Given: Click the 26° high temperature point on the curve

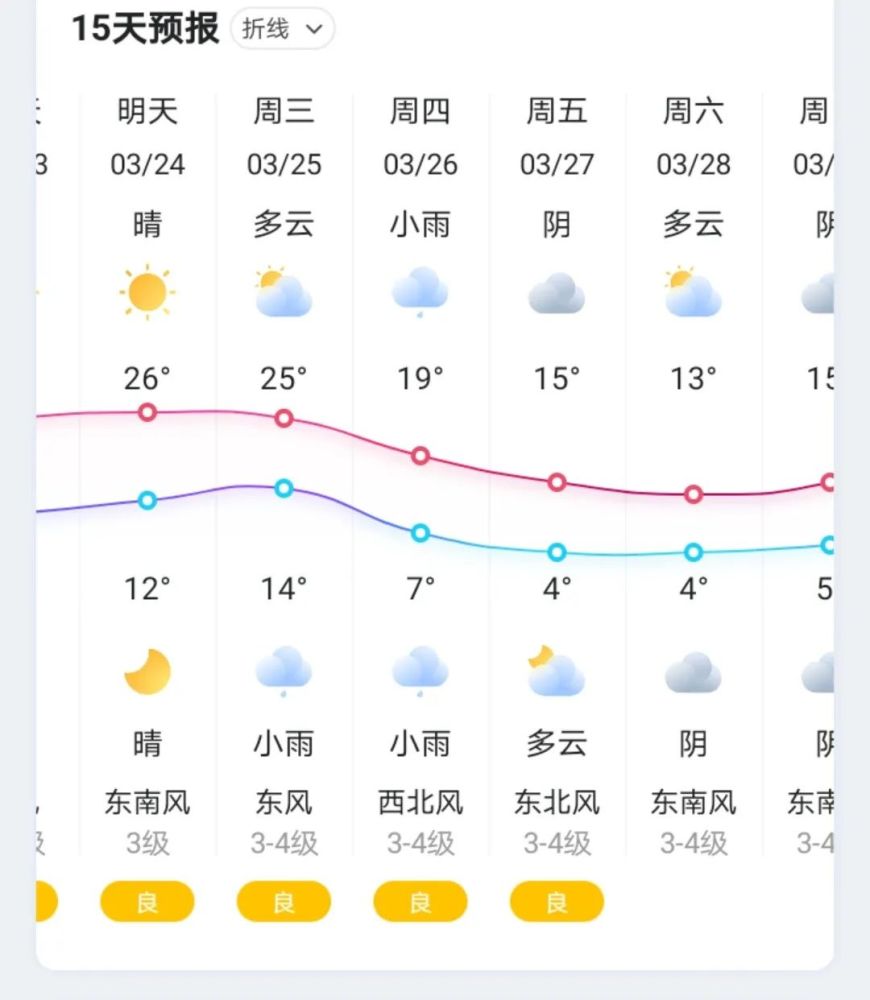Looking at the screenshot, I should click(147, 411).
